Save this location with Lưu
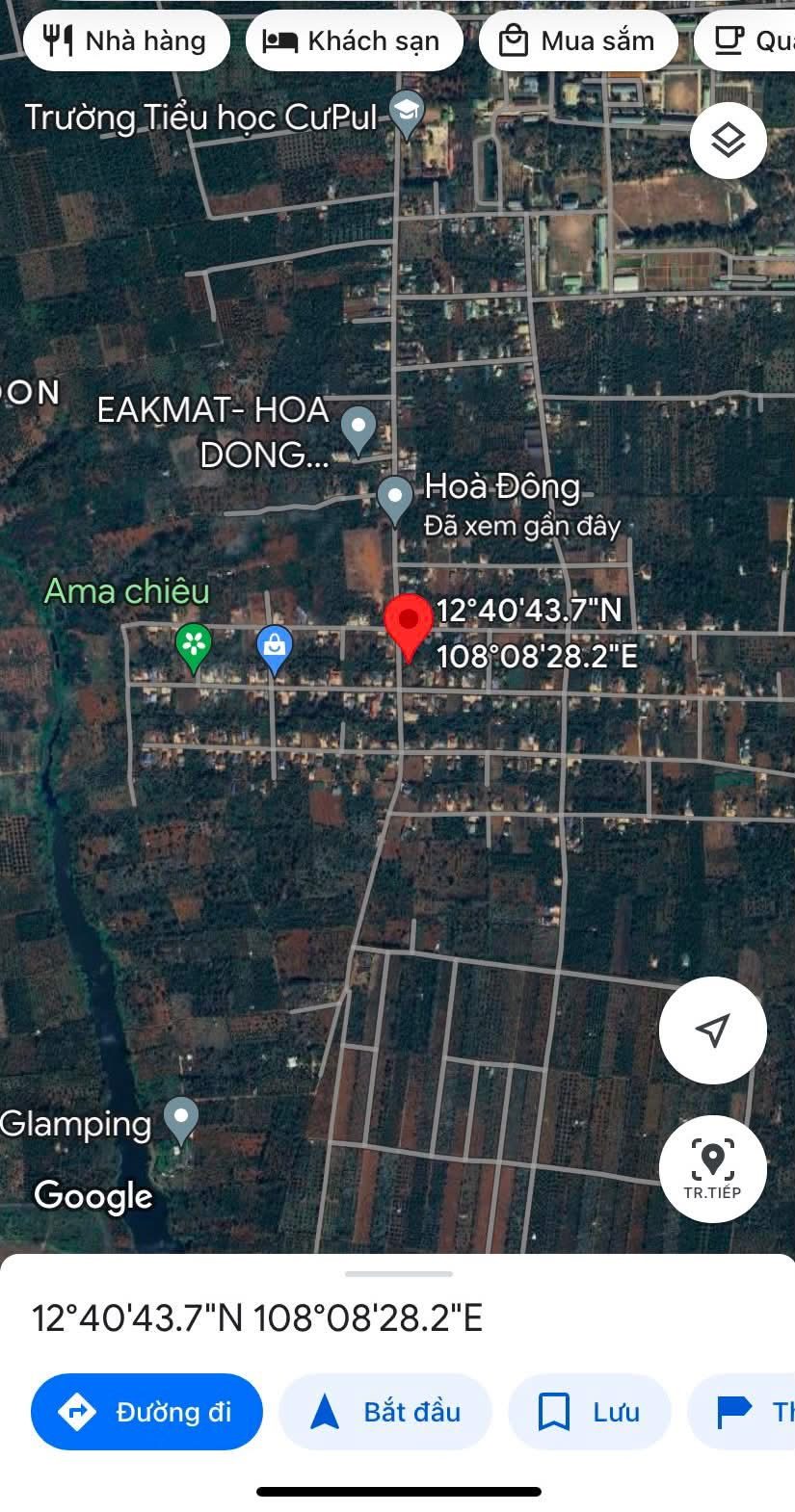This screenshot has height=1512, width=795. coord(589,1412)
